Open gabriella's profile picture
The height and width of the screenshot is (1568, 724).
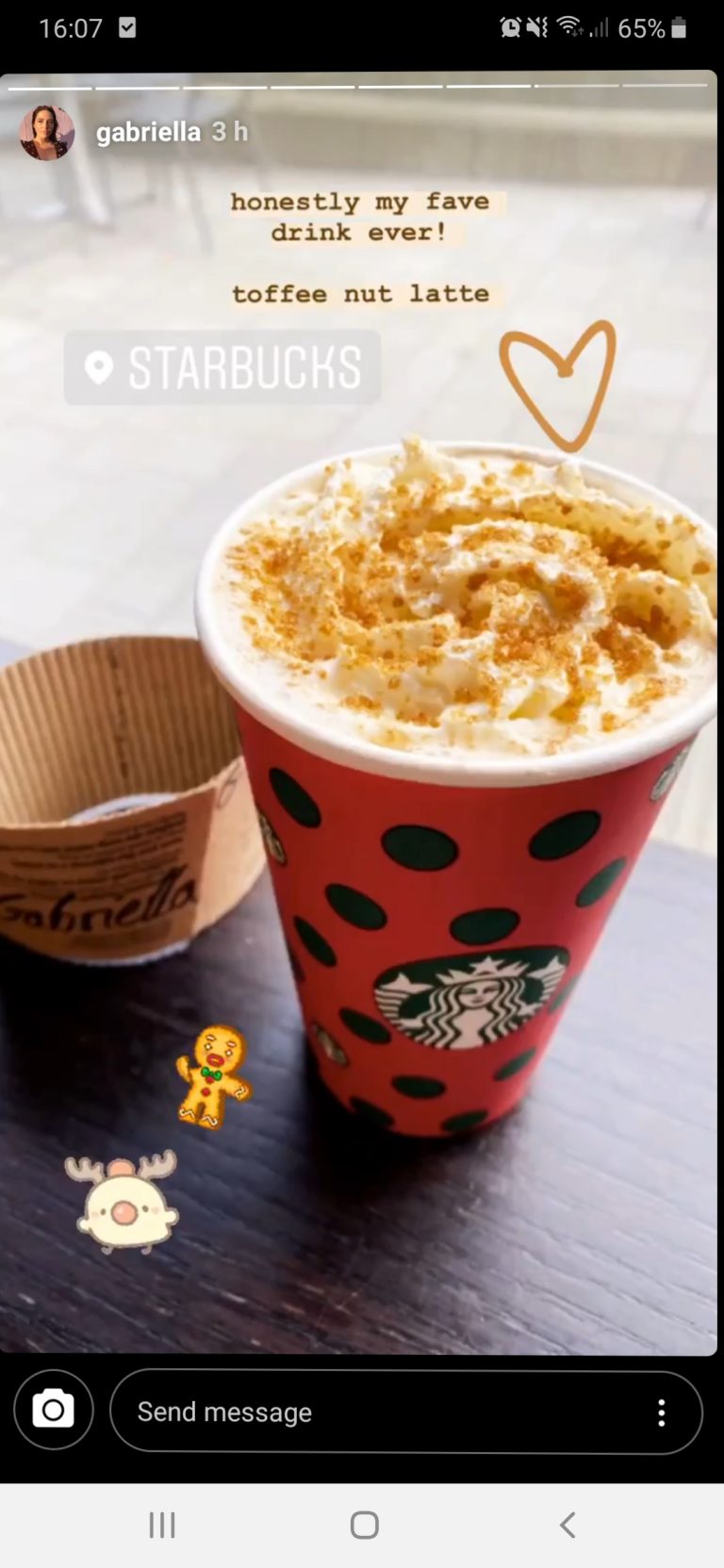tap(47, 133)
